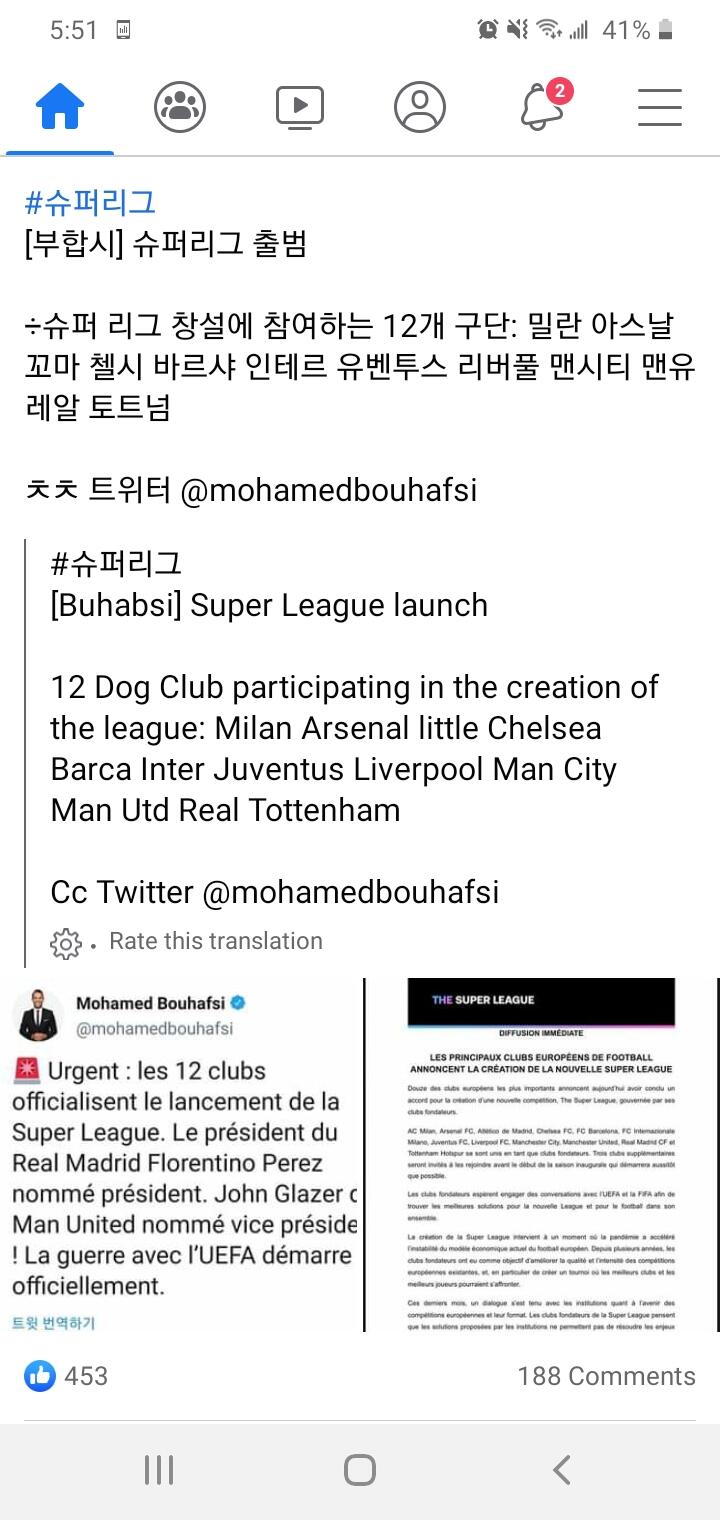This screenshot has width=720, height=1520.
Task: Open the notifications bell
Action: (x=543, y=106)
